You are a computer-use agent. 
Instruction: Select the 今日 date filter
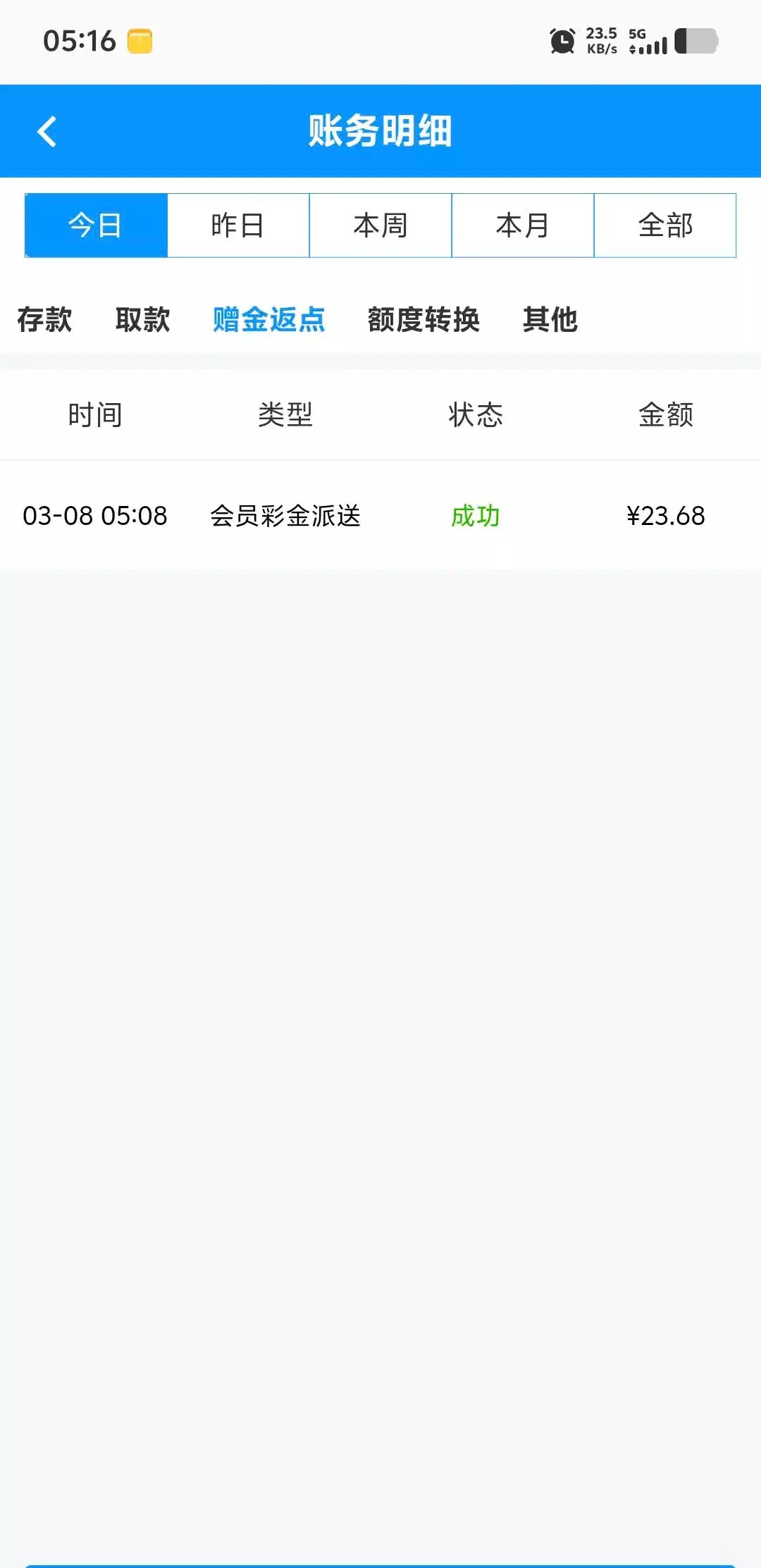click(x=96, y=226)
